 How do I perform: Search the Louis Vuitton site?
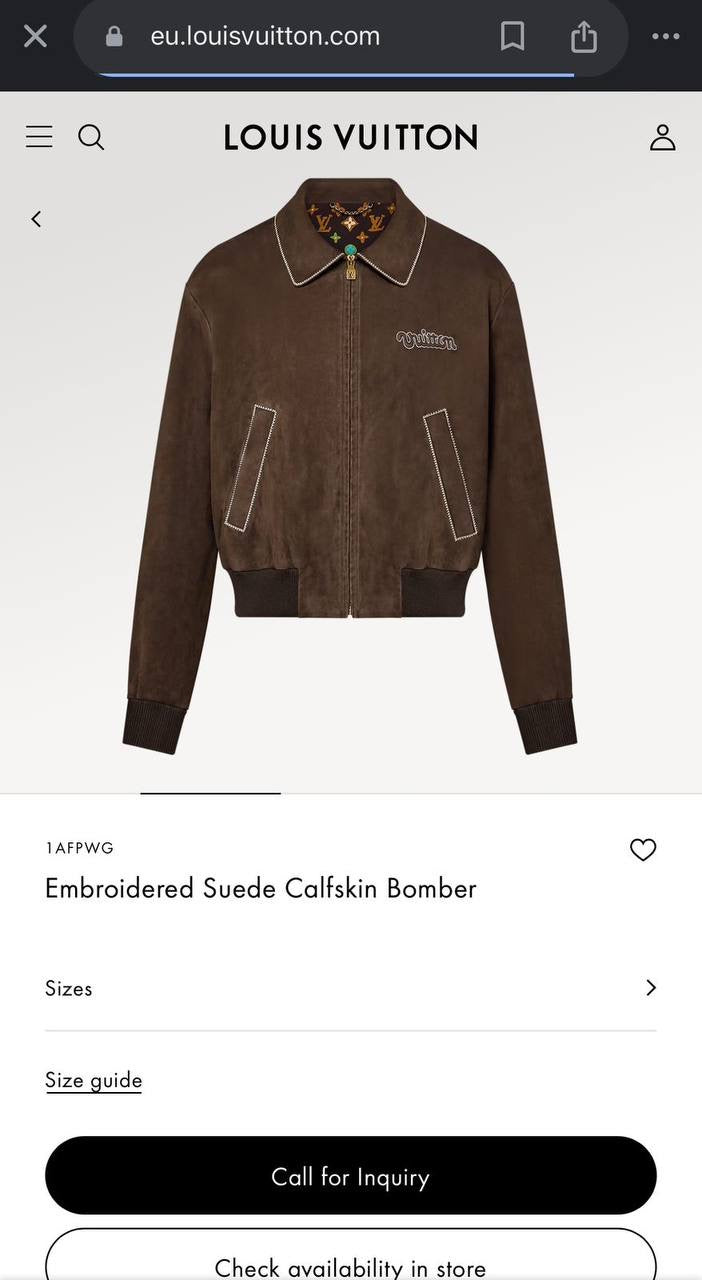pyautogui.click(x=91, y=137)
